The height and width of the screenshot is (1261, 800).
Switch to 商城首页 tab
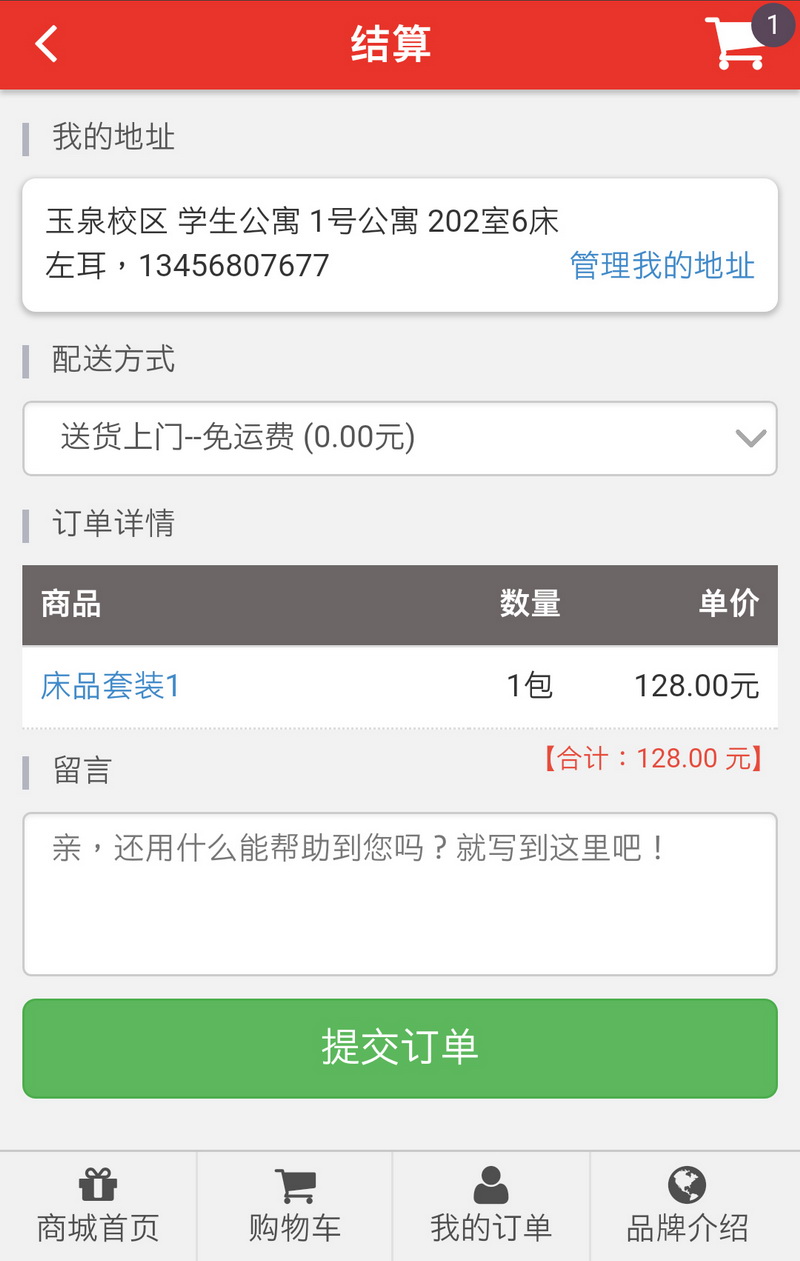[98, 1206]
